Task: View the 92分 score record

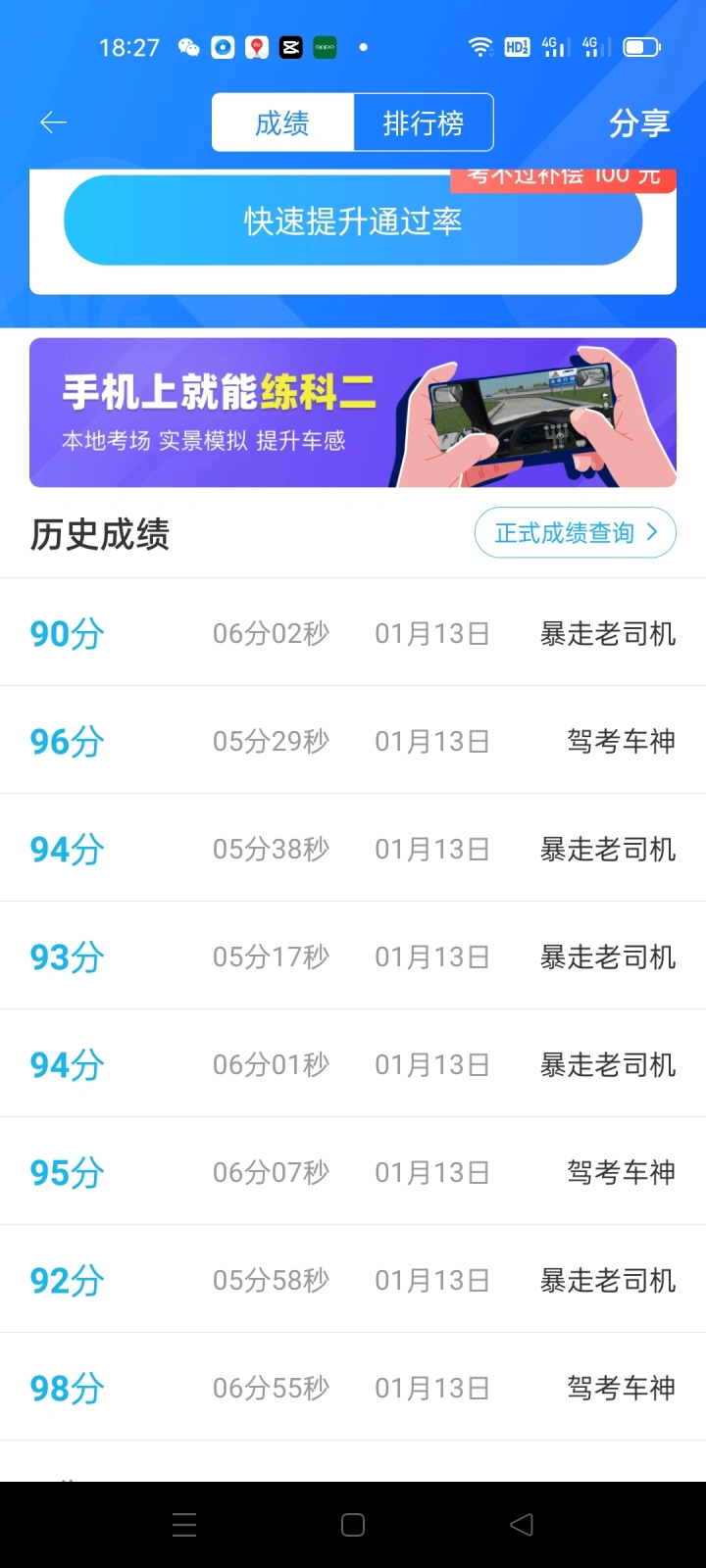Action: (353, 1280)
